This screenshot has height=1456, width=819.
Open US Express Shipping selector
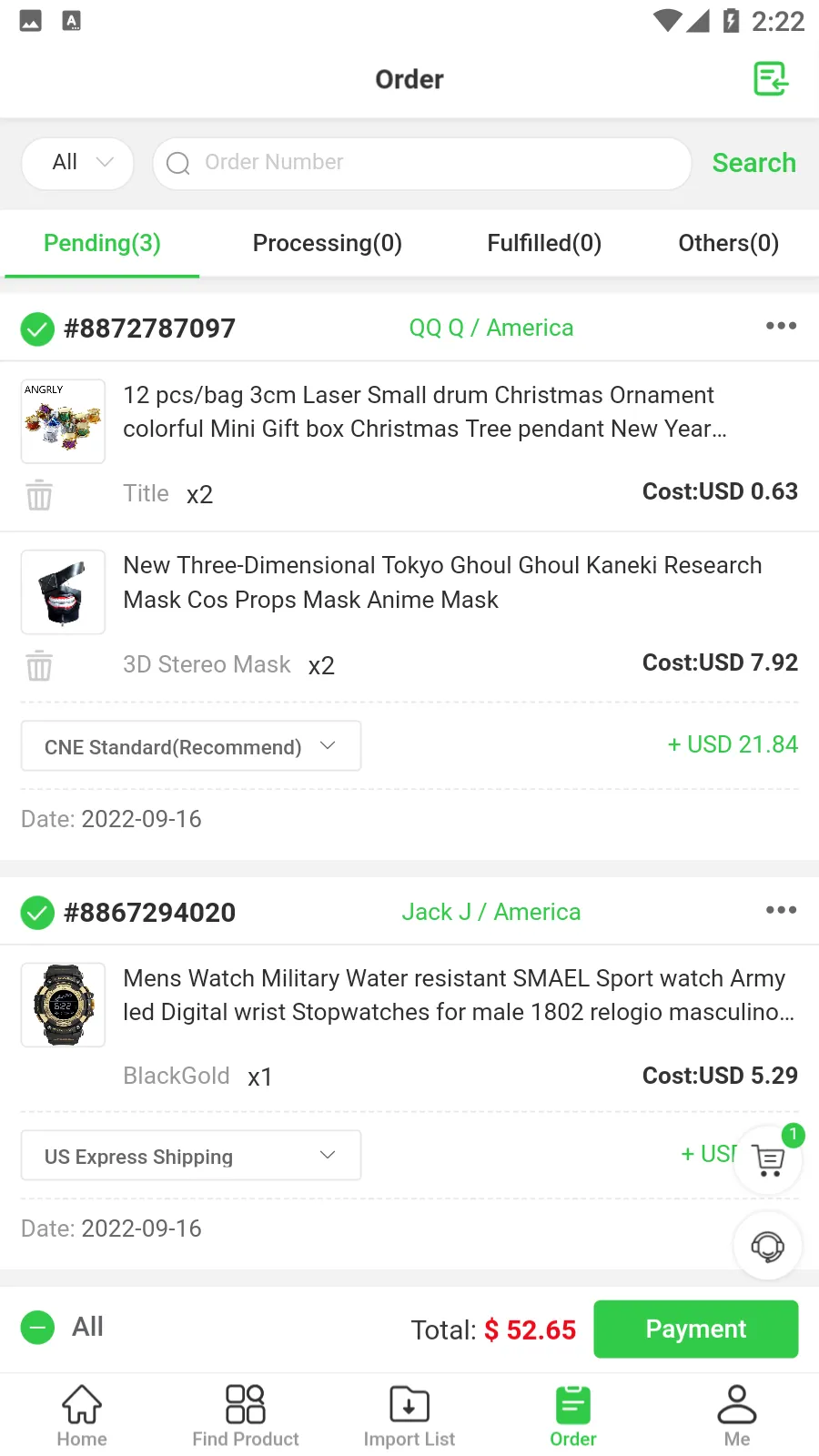(x=190, y=1155)
